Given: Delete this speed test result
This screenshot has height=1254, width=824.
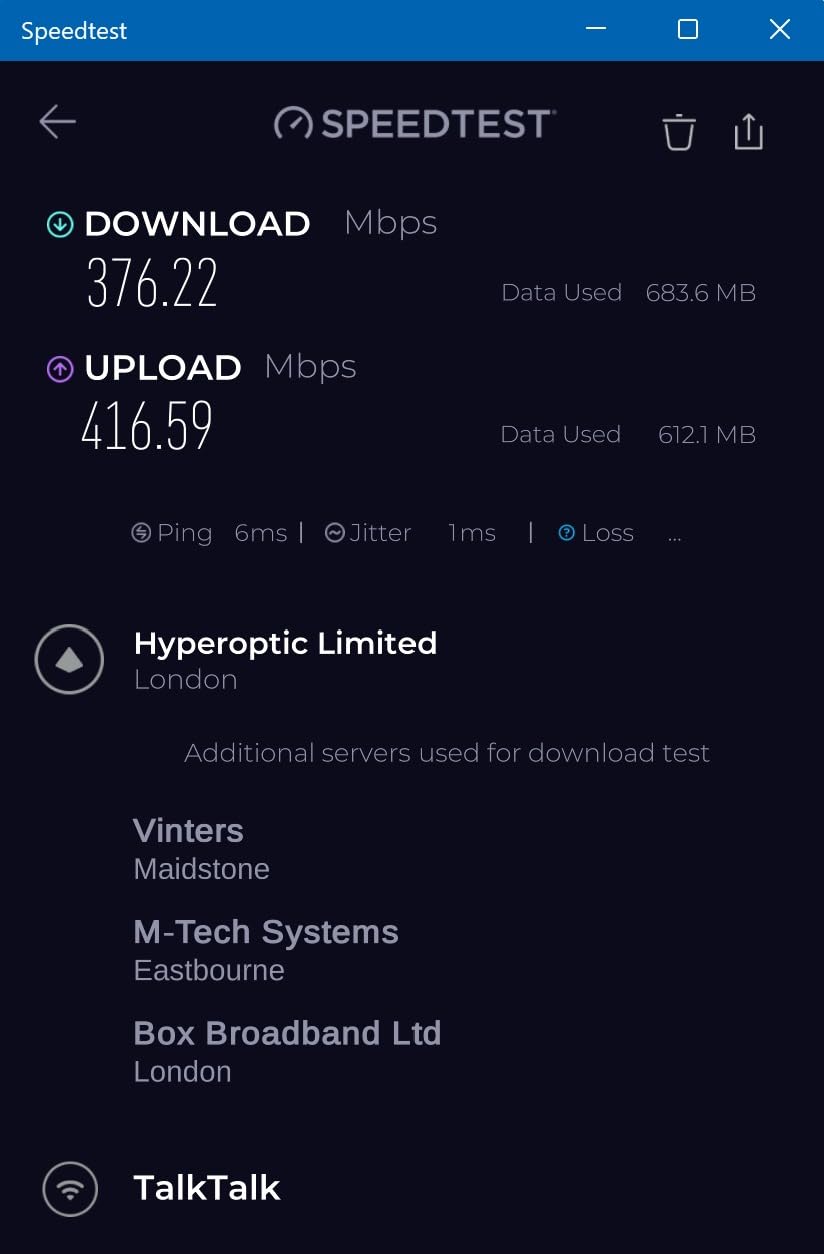Looking at the screenshot, I should (678, 132).
